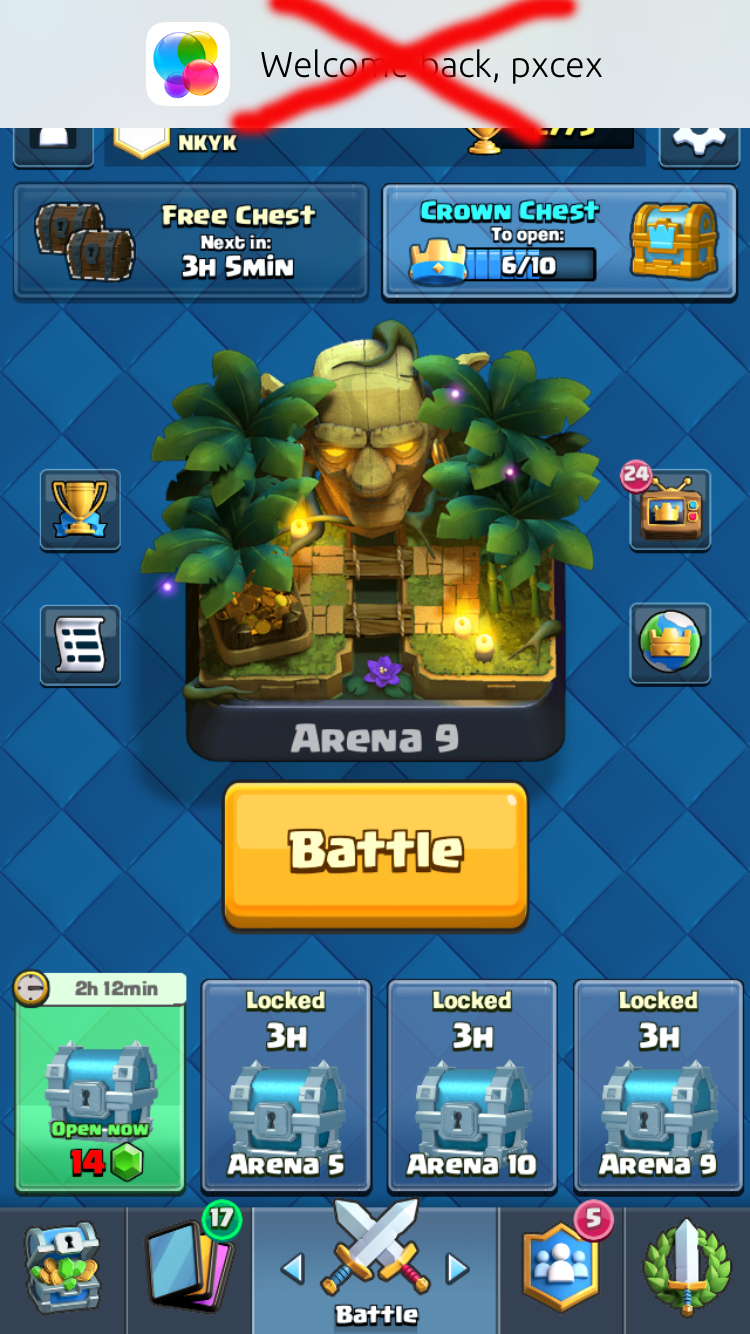Screen dimensions: 750x1334
Task: Tap the left arrow beside Battle tab
Action: point(293,1269)
